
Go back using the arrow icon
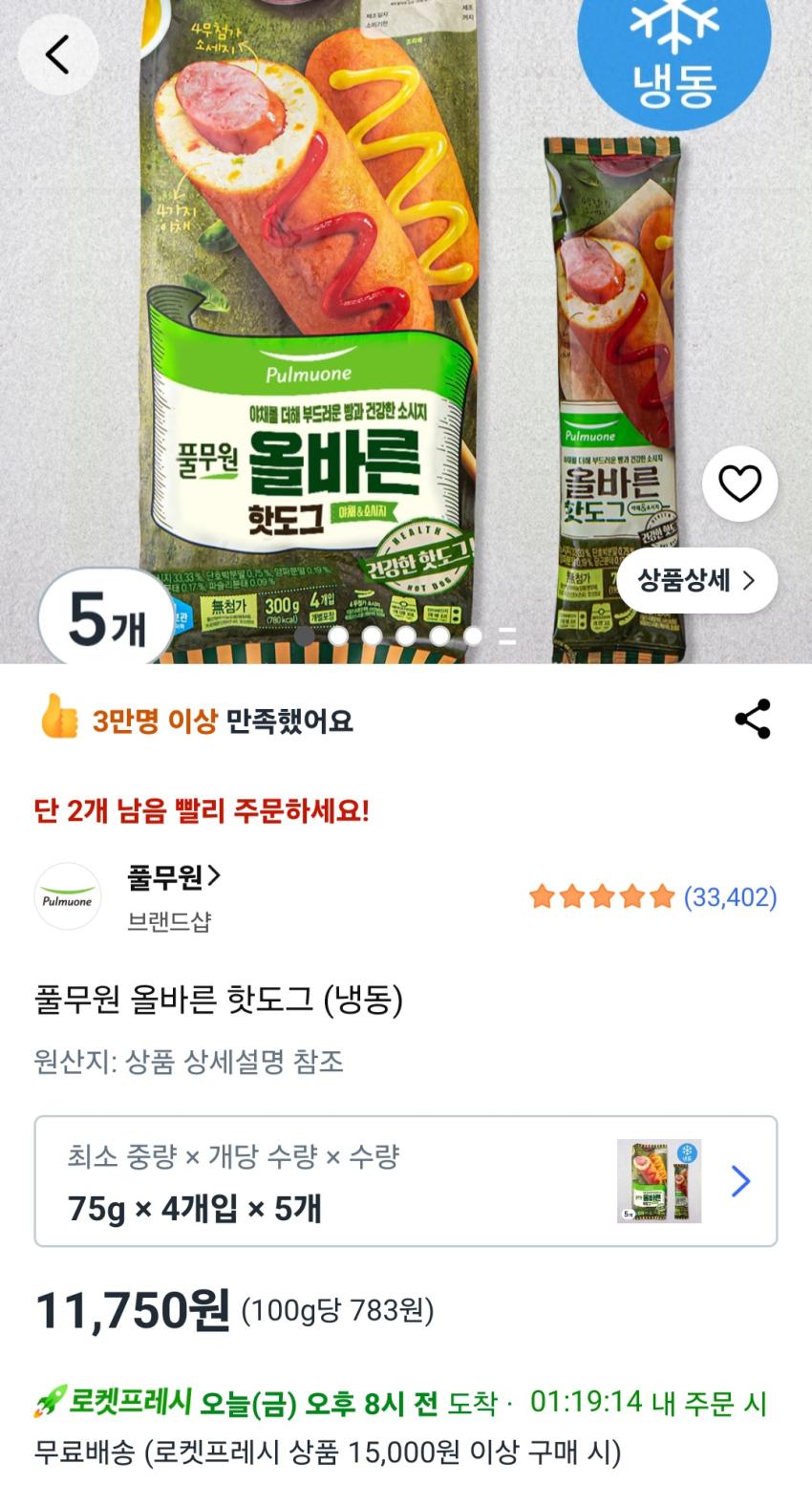pos(58,54)
